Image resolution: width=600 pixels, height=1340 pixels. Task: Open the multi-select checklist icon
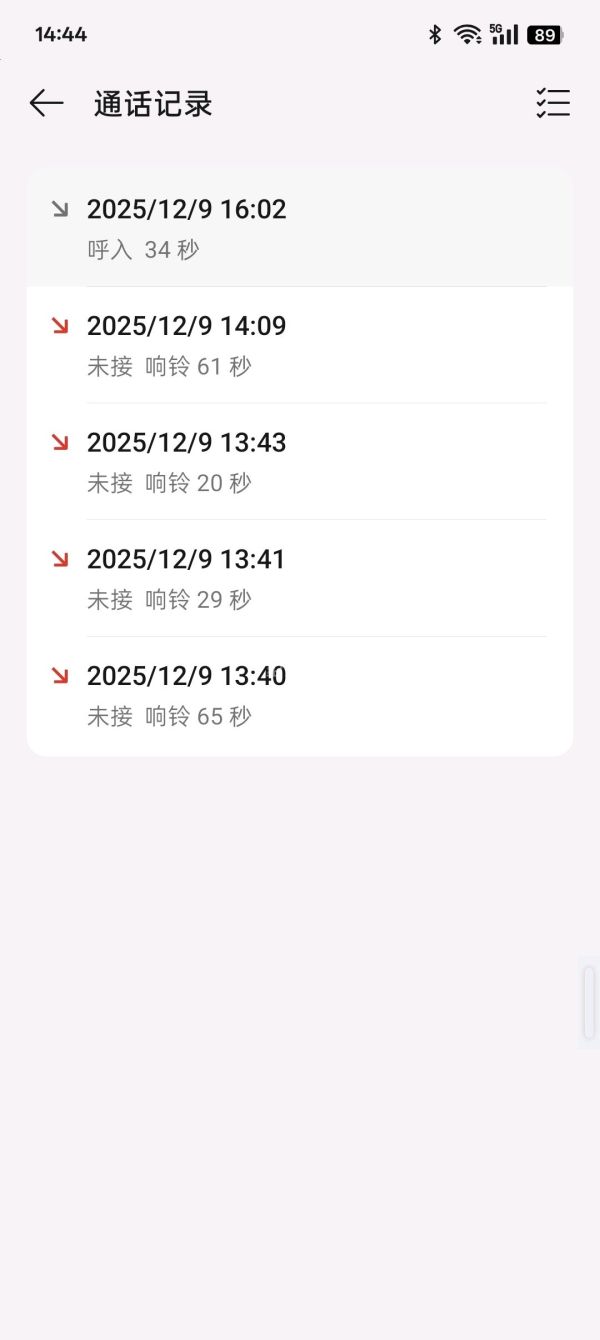click(553, 103)
